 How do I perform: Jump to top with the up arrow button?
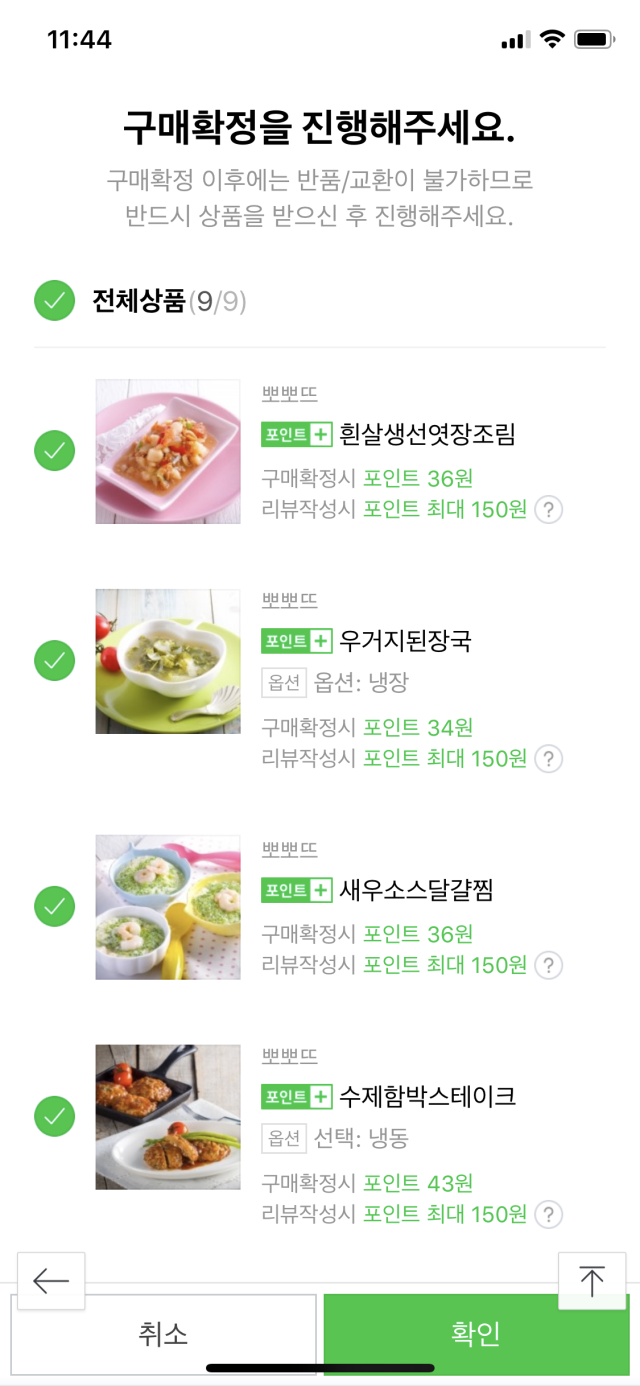pos(592,1281)
